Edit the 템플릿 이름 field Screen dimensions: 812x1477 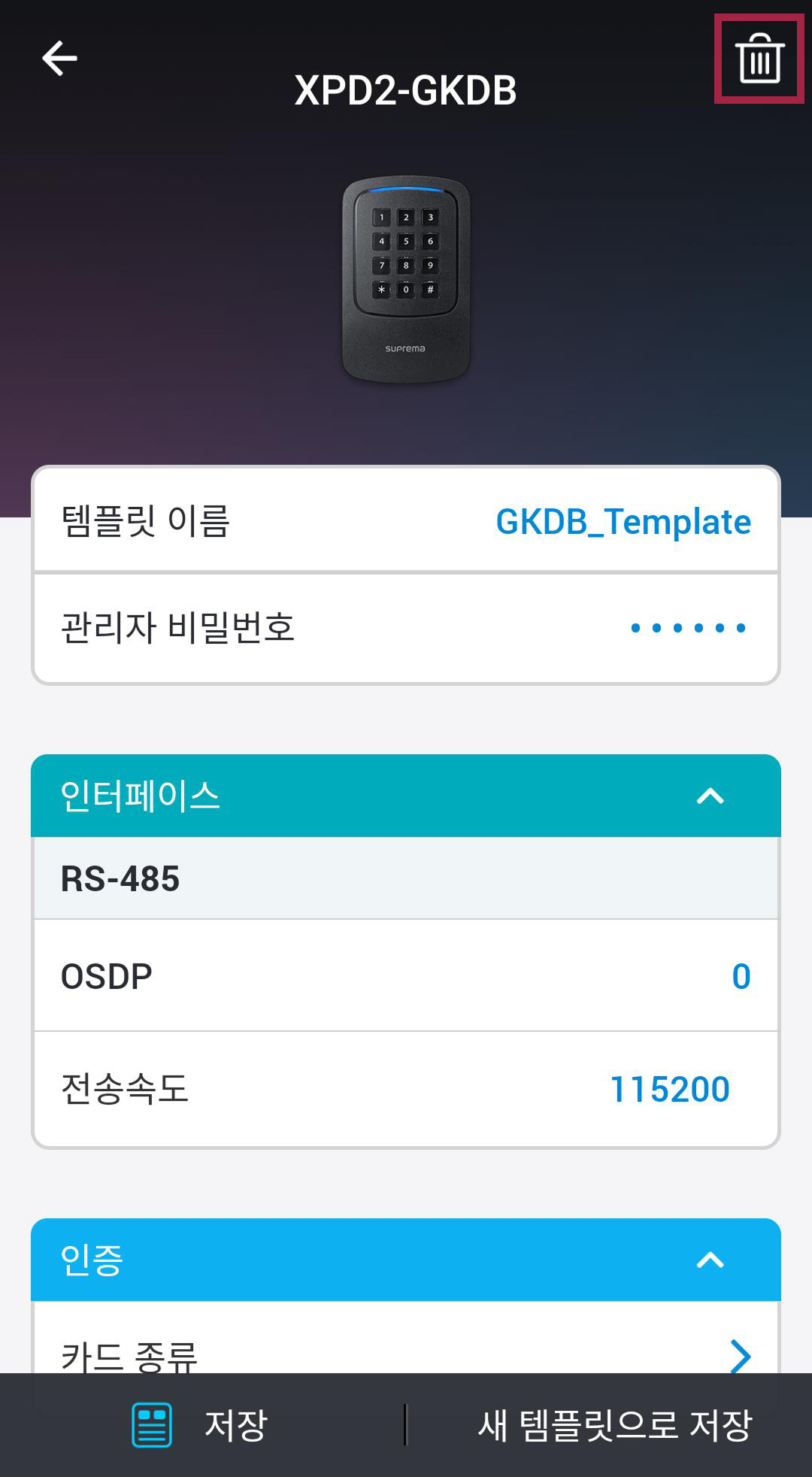(623, 521)
